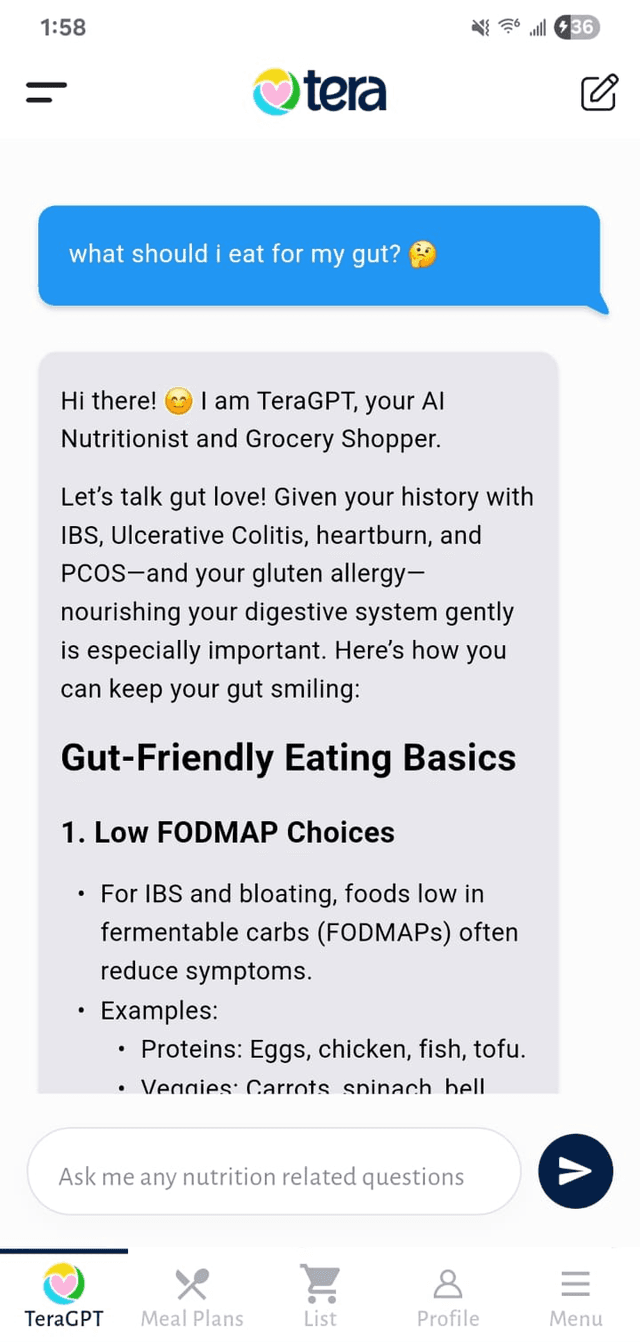Open the Menu tab

(x=576, y=1296)
